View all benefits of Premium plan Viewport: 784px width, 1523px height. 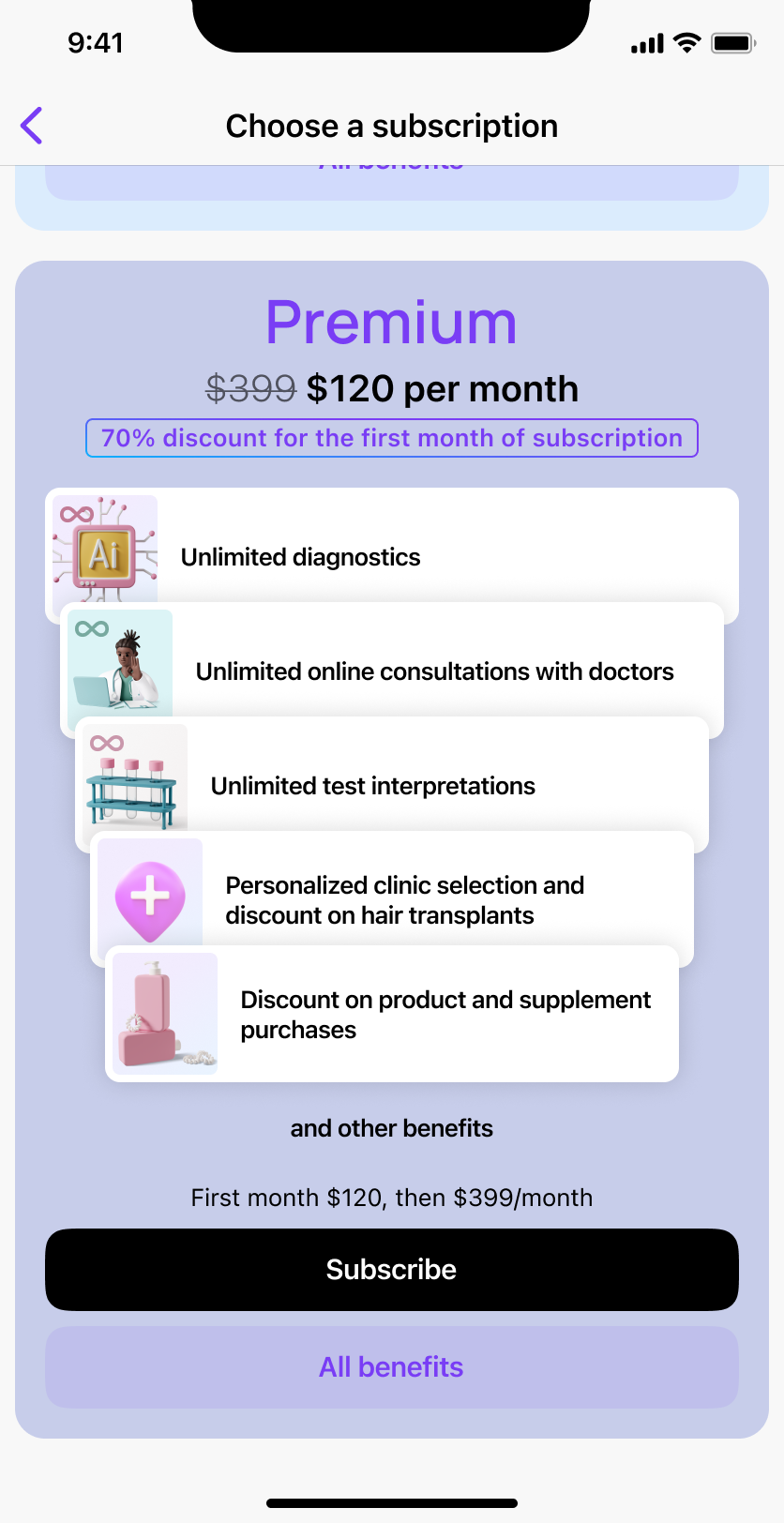click(x=392, y=1367)
